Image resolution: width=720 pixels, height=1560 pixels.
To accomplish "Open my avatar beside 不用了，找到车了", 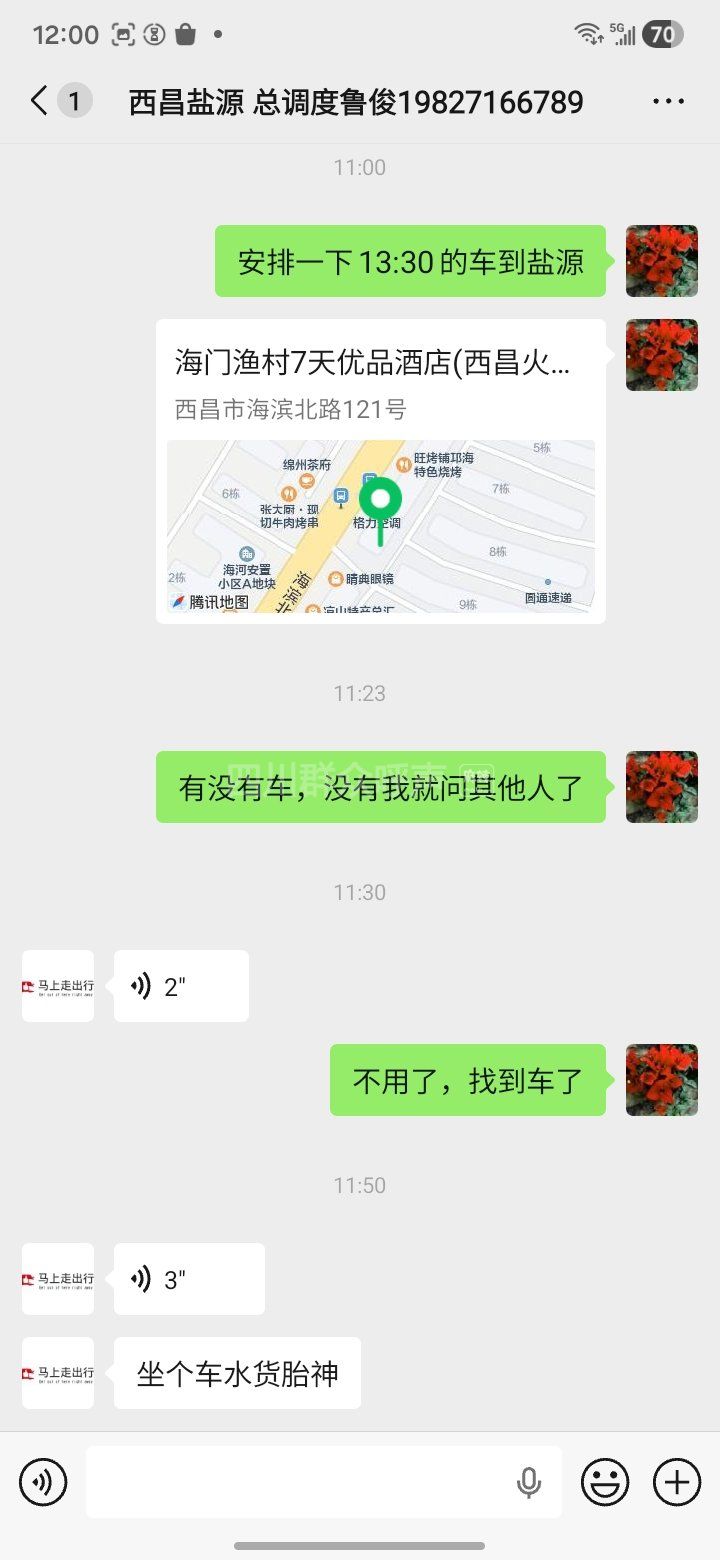I will click(662, 1080).
